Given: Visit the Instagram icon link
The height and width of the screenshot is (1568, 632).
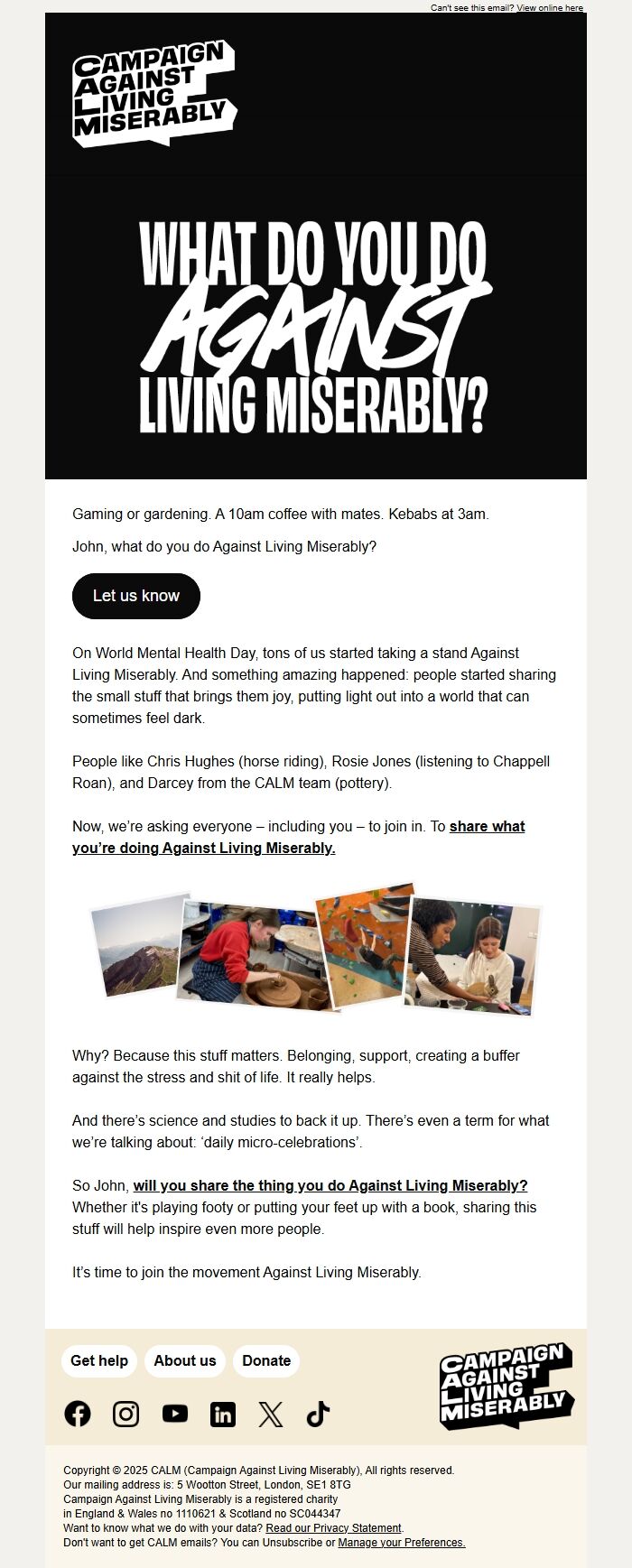Looking at the screenshot, I should [125, 1414].
